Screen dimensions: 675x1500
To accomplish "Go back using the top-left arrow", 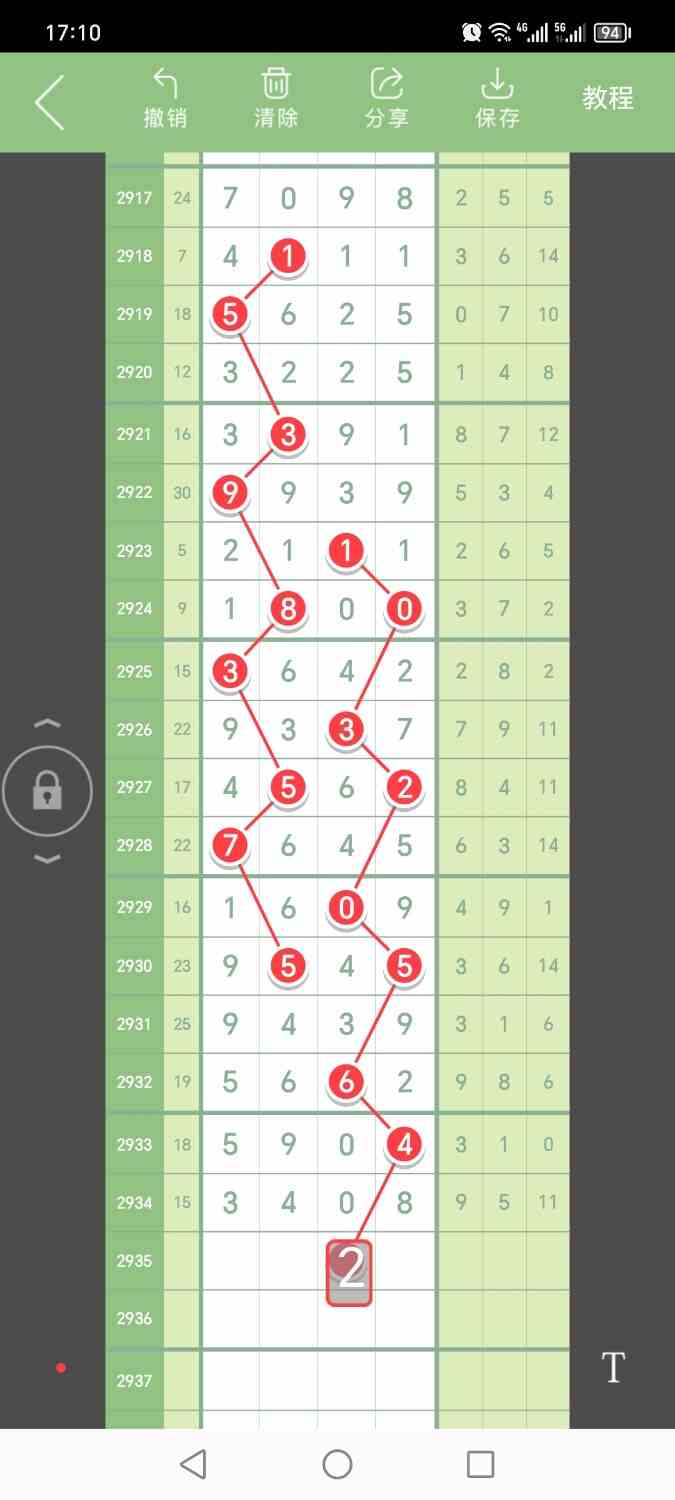I will [49, 101].
